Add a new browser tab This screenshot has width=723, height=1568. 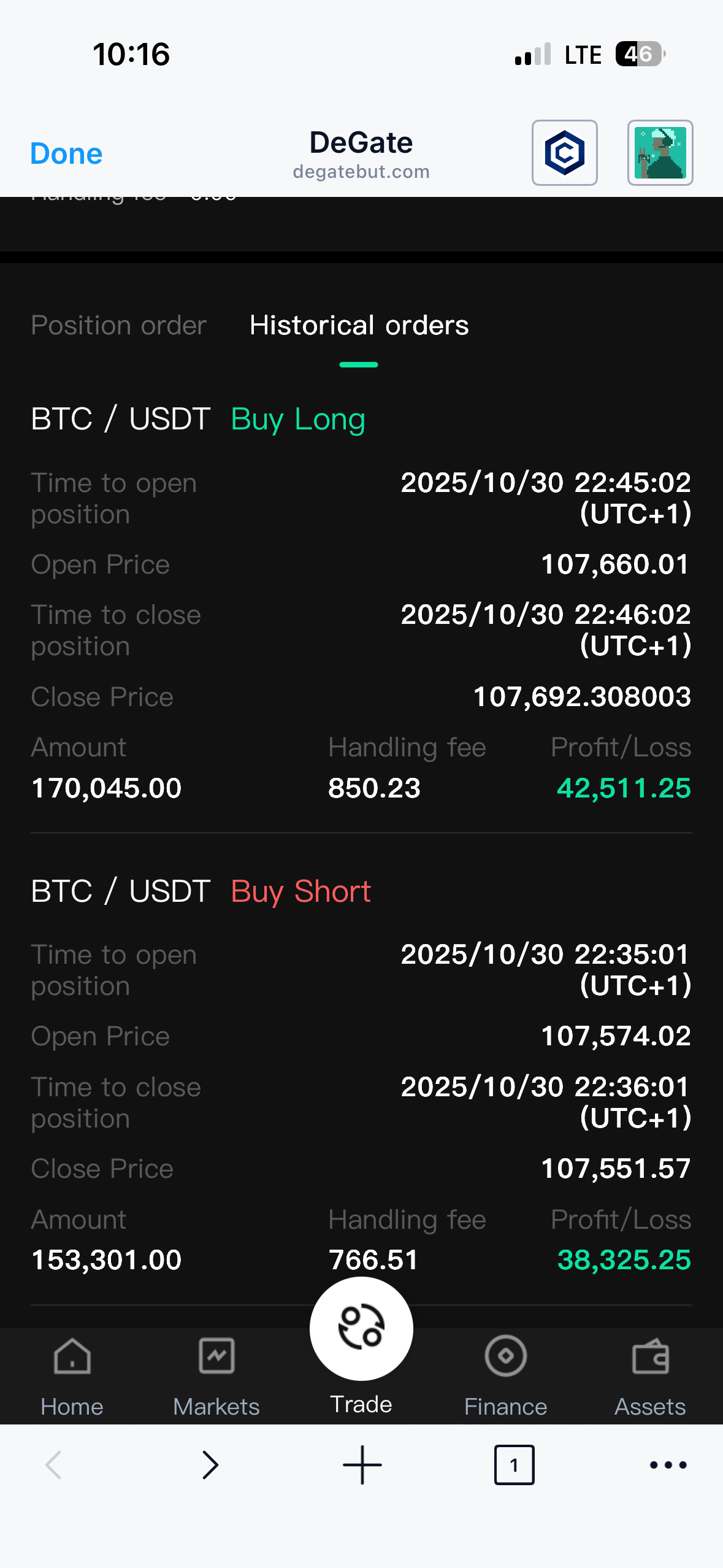(362, 1465)
